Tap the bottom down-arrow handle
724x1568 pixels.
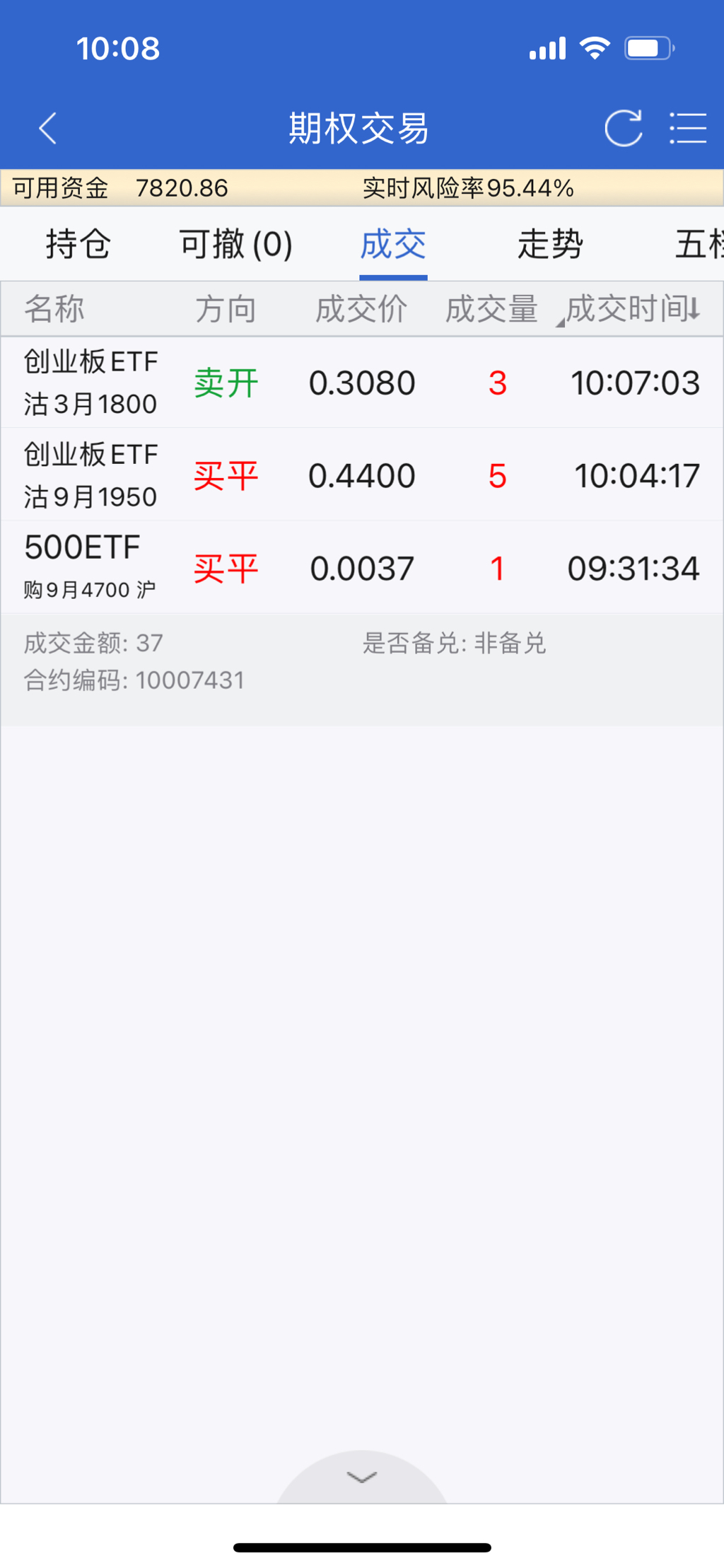coord(362,1477)
